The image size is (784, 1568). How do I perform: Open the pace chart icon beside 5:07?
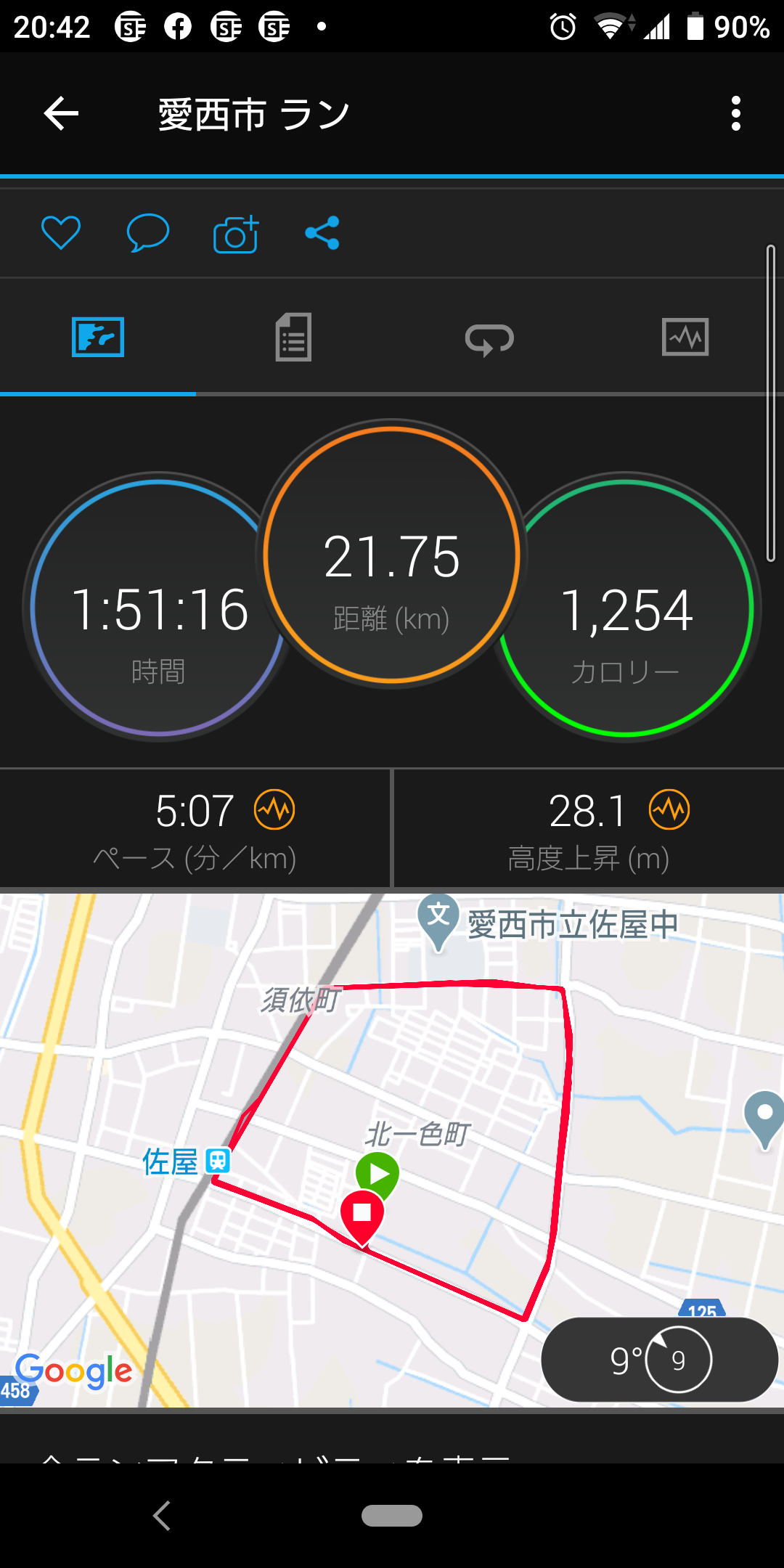coord(274,809)
